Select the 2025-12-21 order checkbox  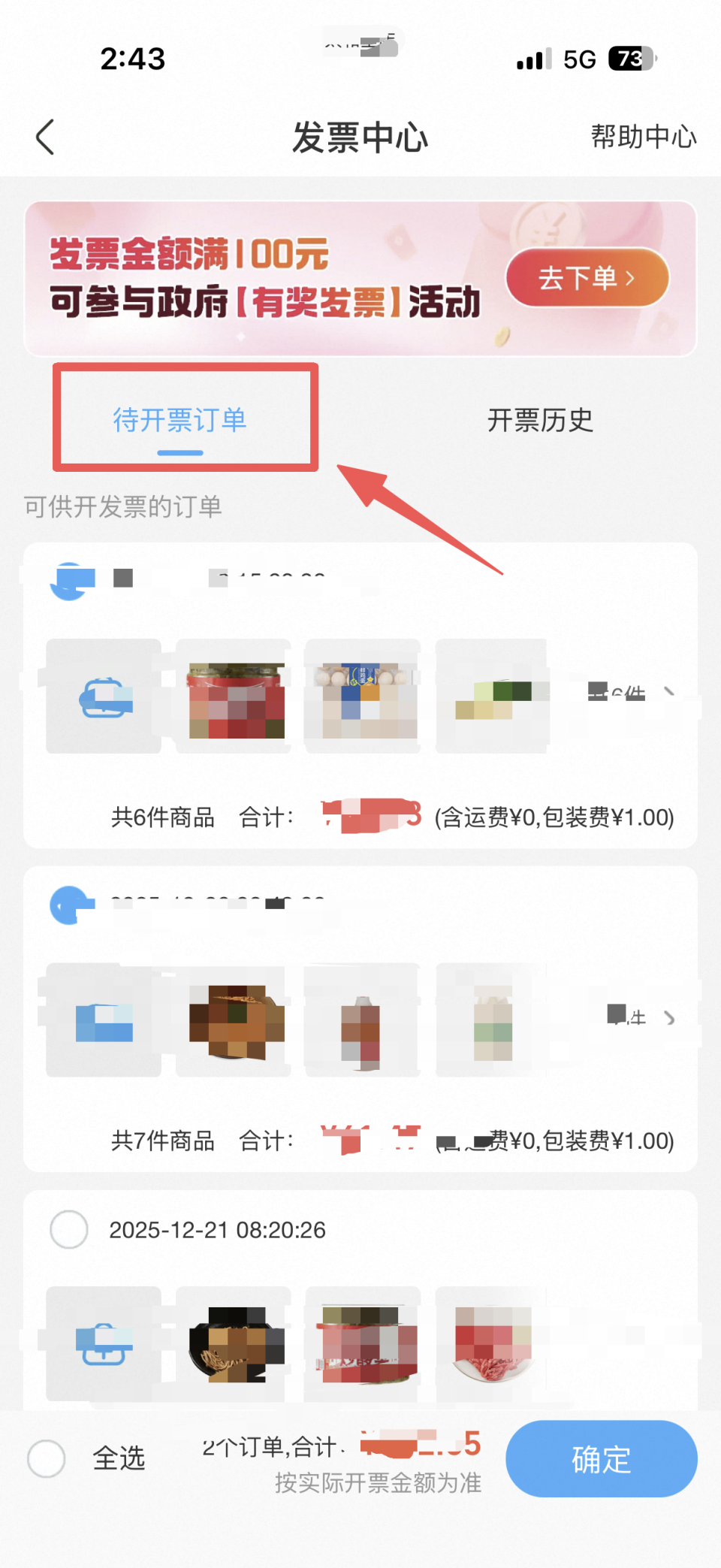pos(68,1230)
